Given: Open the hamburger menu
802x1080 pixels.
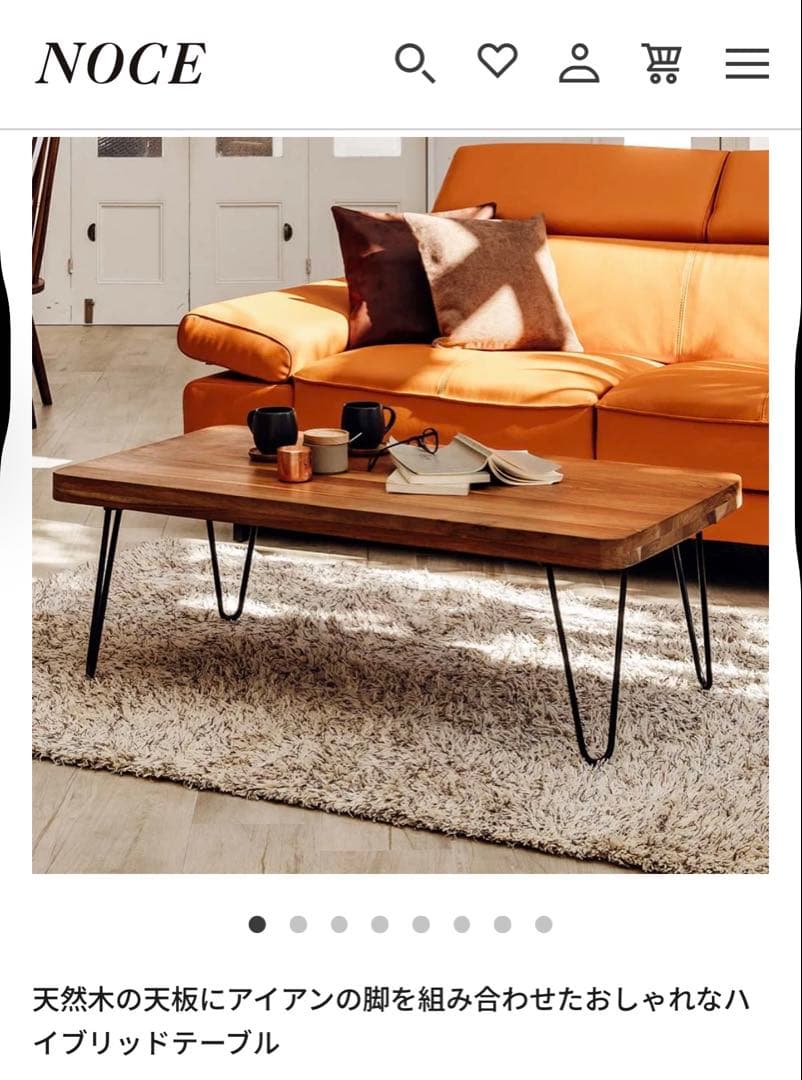Looking at the screenshot, I should pos(747,64).
